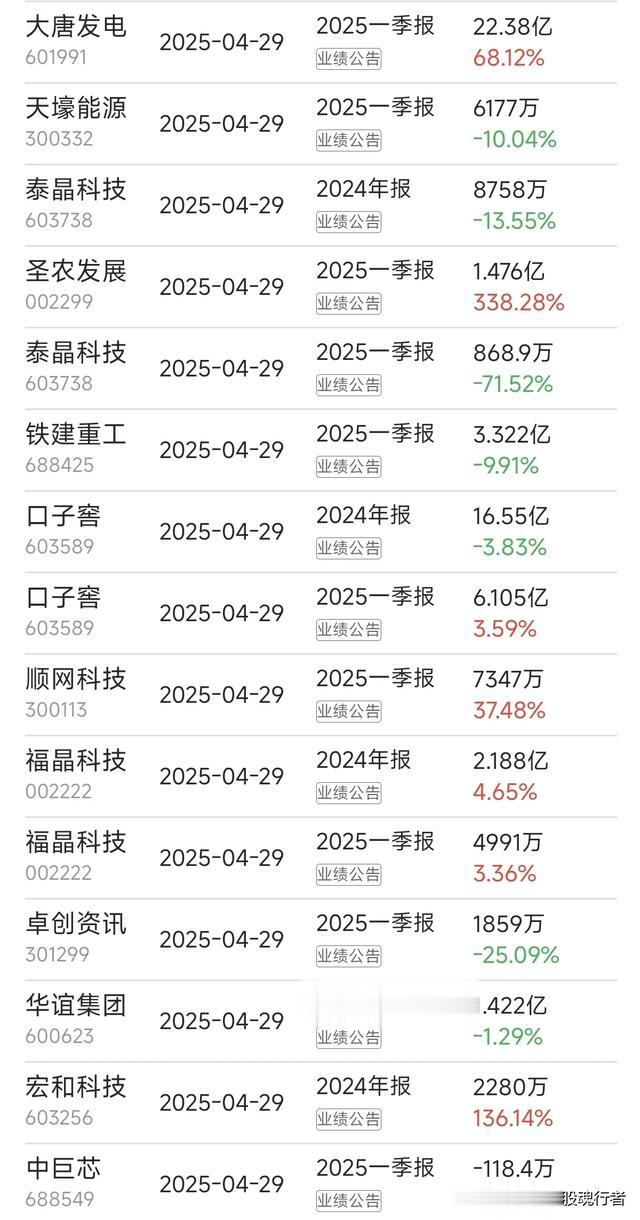Image resolution: width=640 pixels, height=1220 pixels.
Task: Open the 中巨芯 2025一季报 row
Action: point(320,1182)
